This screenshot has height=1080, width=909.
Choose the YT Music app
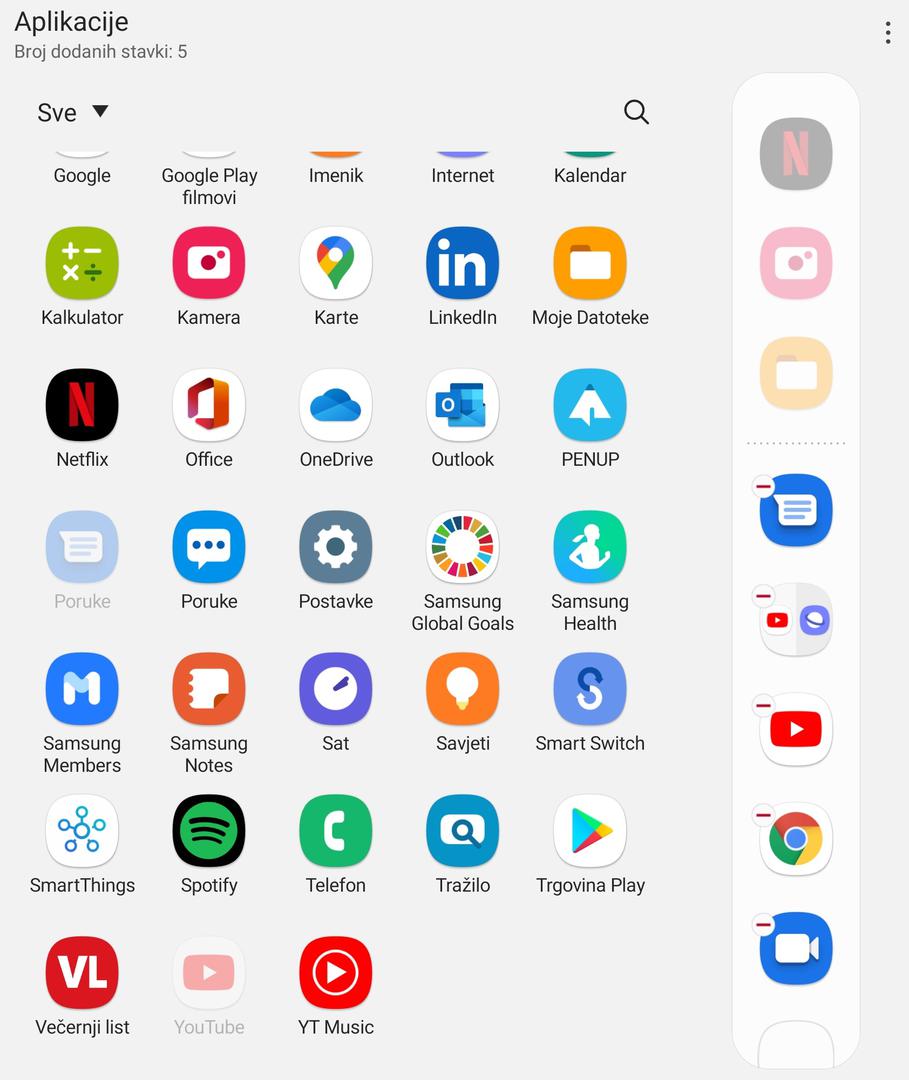click(336, 973)
